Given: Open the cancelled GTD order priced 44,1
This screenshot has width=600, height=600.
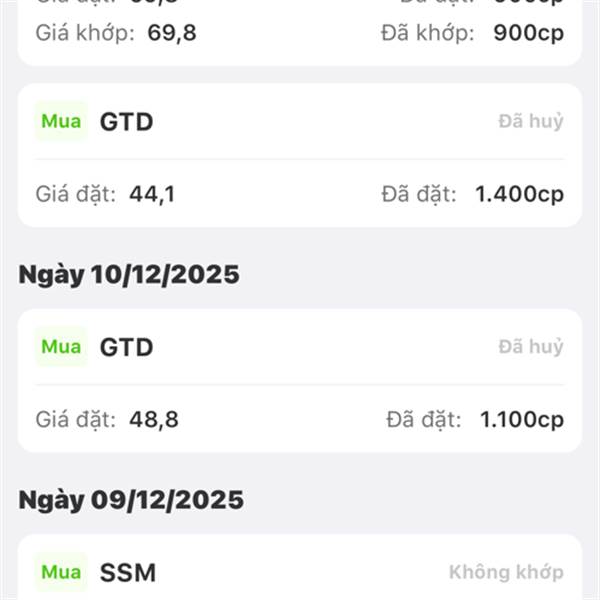Looking at the screenshot, I should click(299, 156).
